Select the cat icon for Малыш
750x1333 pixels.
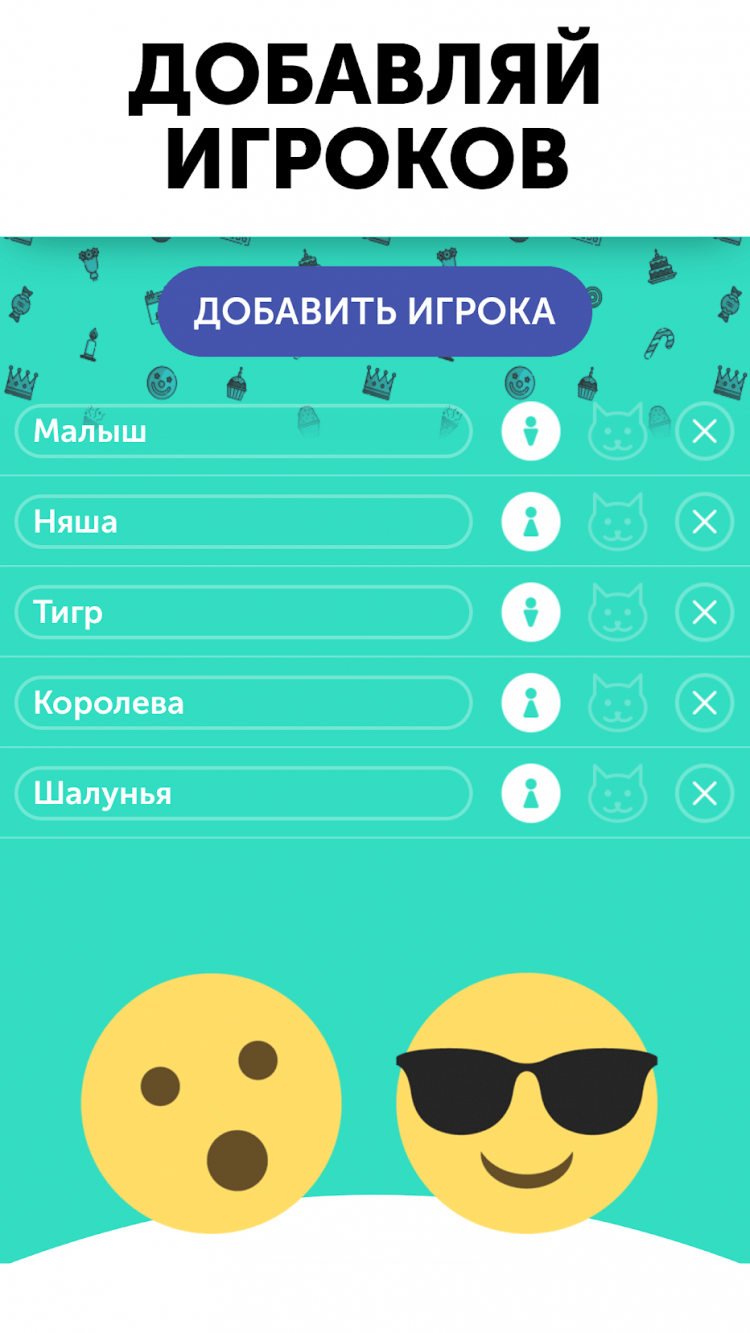[617, 432]
